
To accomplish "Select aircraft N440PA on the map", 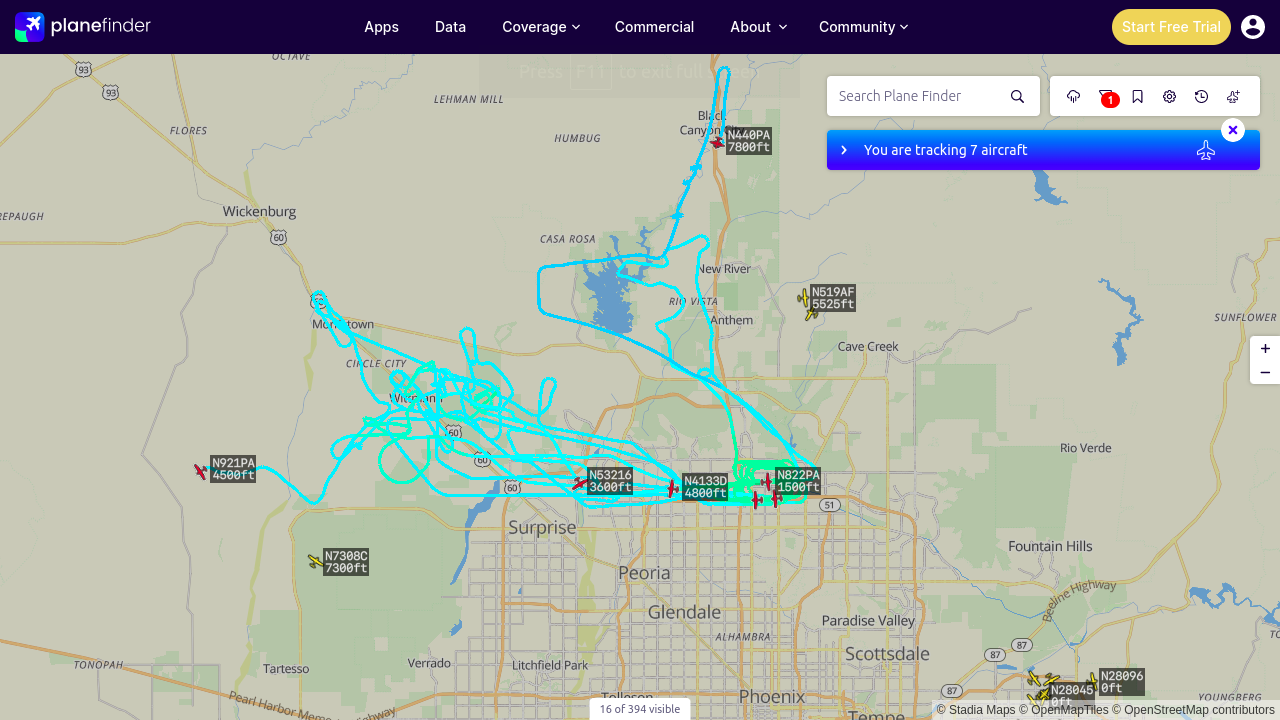I will coord(717,142).
